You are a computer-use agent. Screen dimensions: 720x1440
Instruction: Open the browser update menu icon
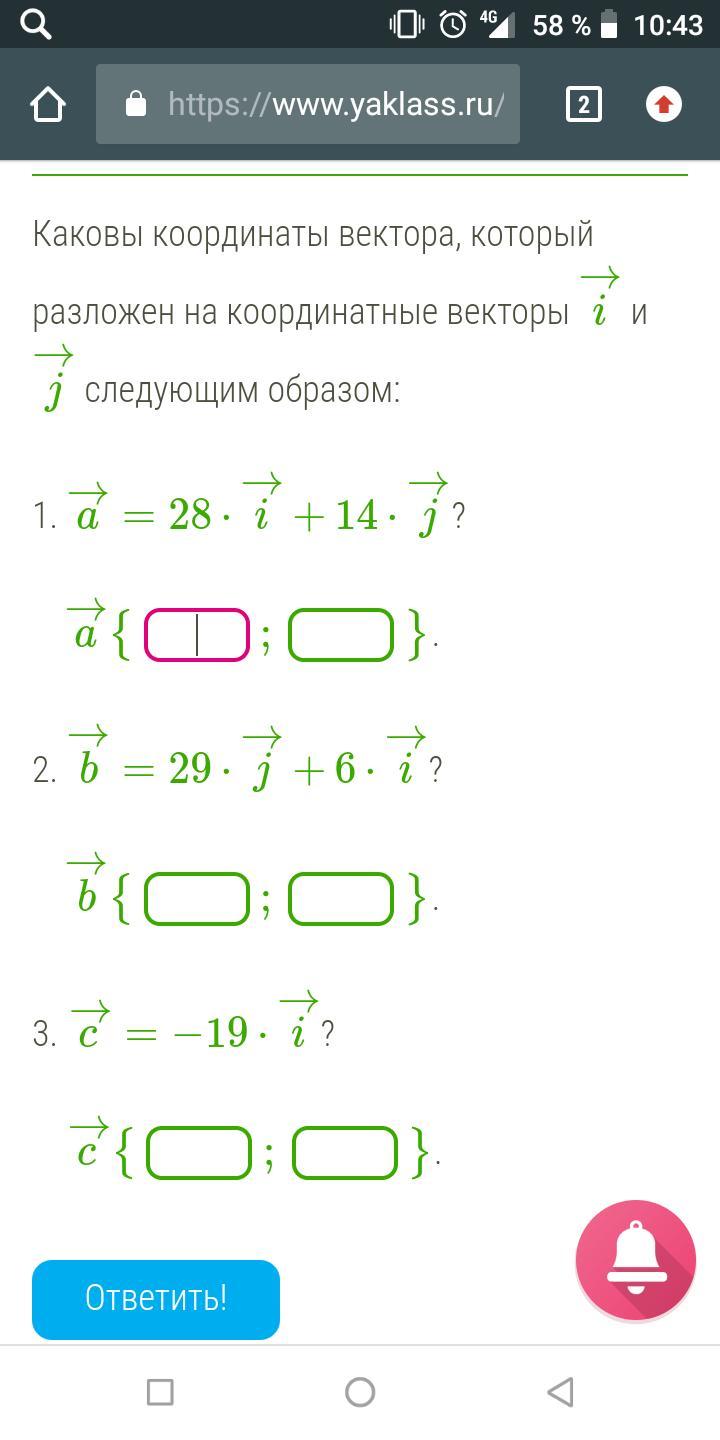point(664,104)
